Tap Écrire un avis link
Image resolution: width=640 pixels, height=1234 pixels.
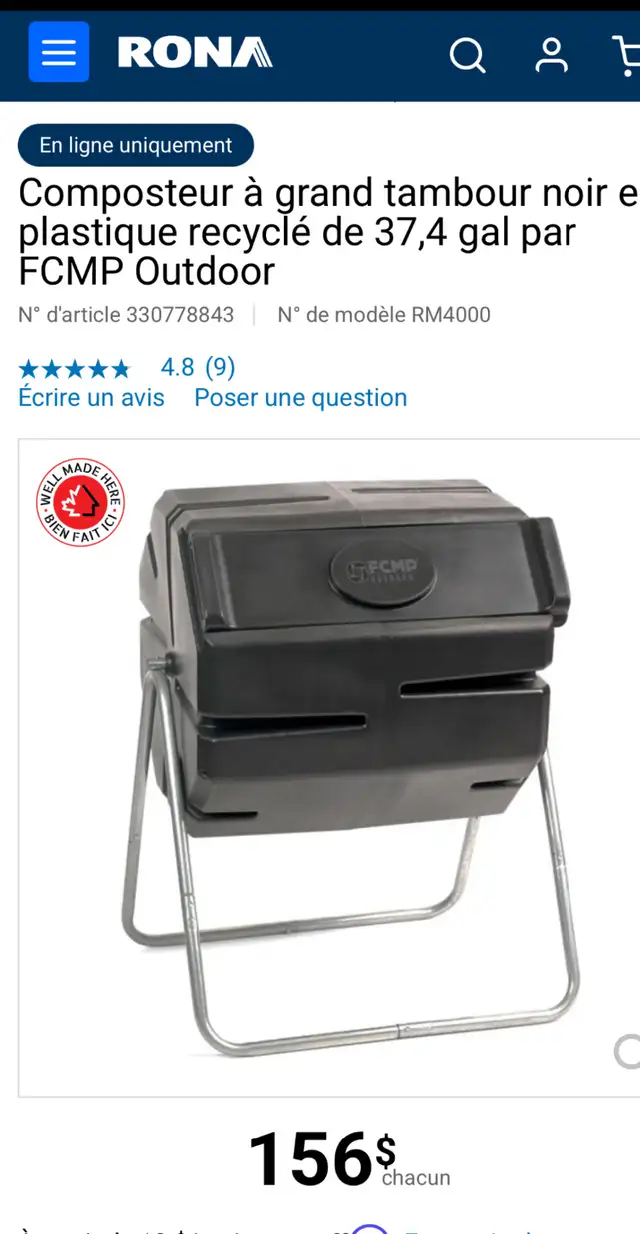tap(91, 397)
